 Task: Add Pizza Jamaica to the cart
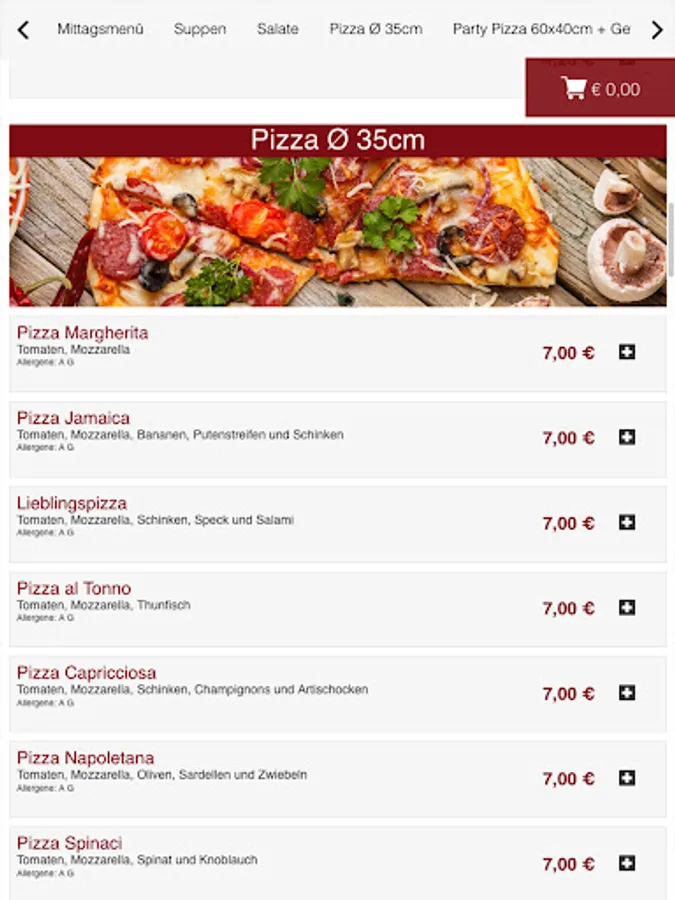tap(627, 437)
